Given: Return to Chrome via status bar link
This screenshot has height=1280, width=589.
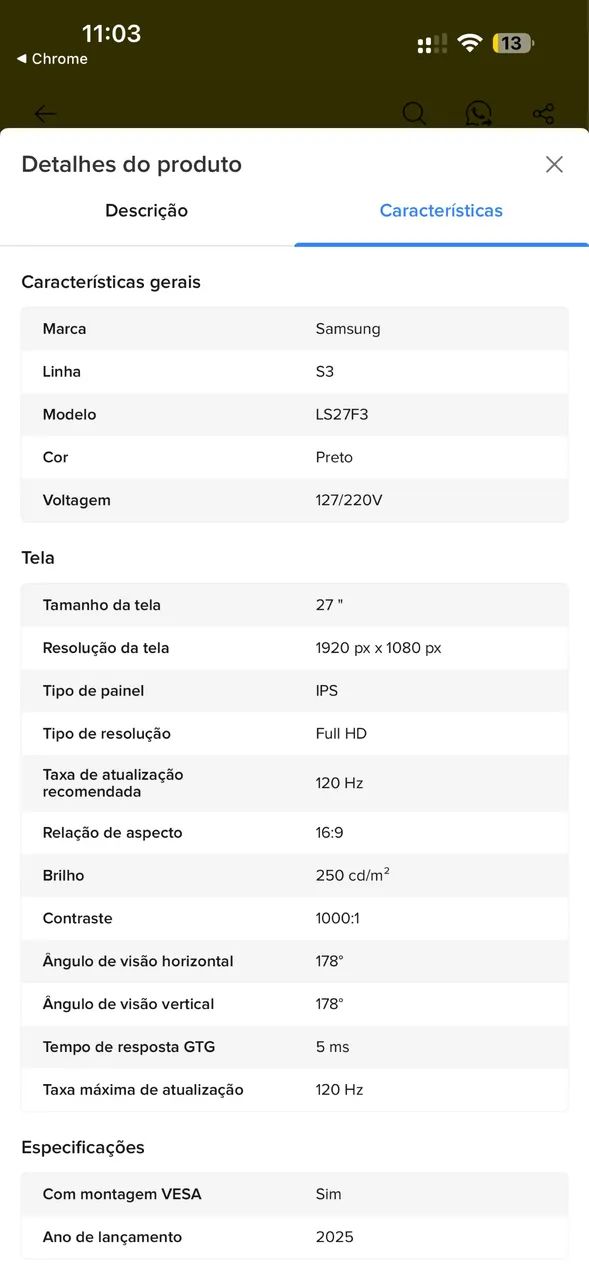Looking at the screenshot, I should pos(52,59).
